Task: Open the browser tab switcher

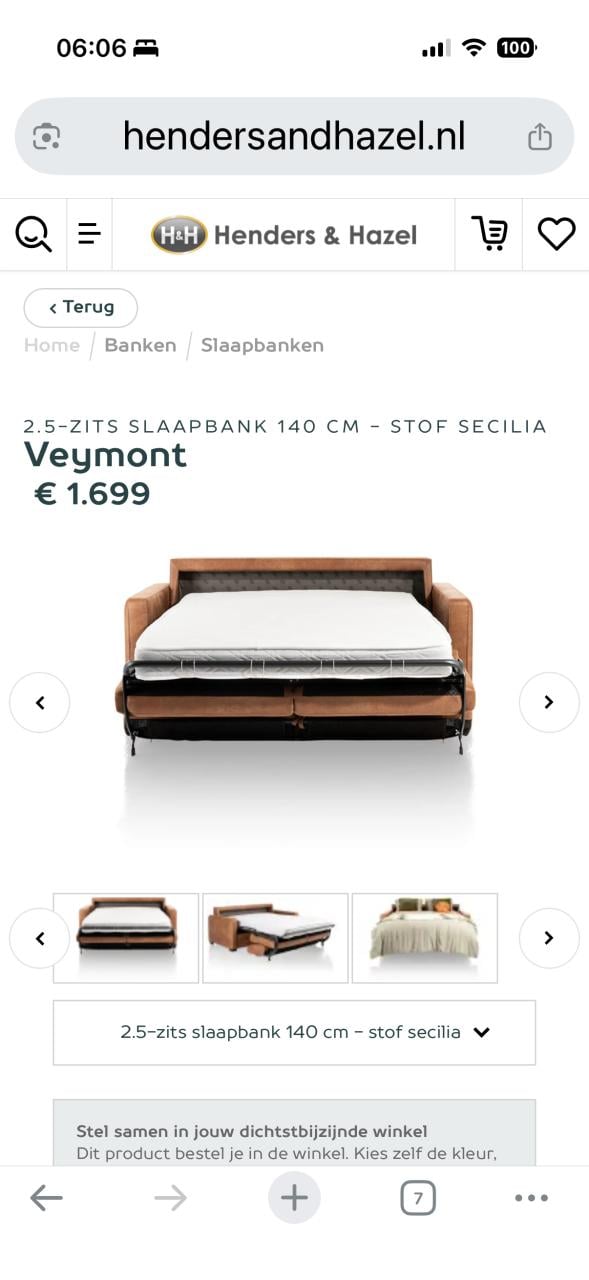Action: 418,1198
